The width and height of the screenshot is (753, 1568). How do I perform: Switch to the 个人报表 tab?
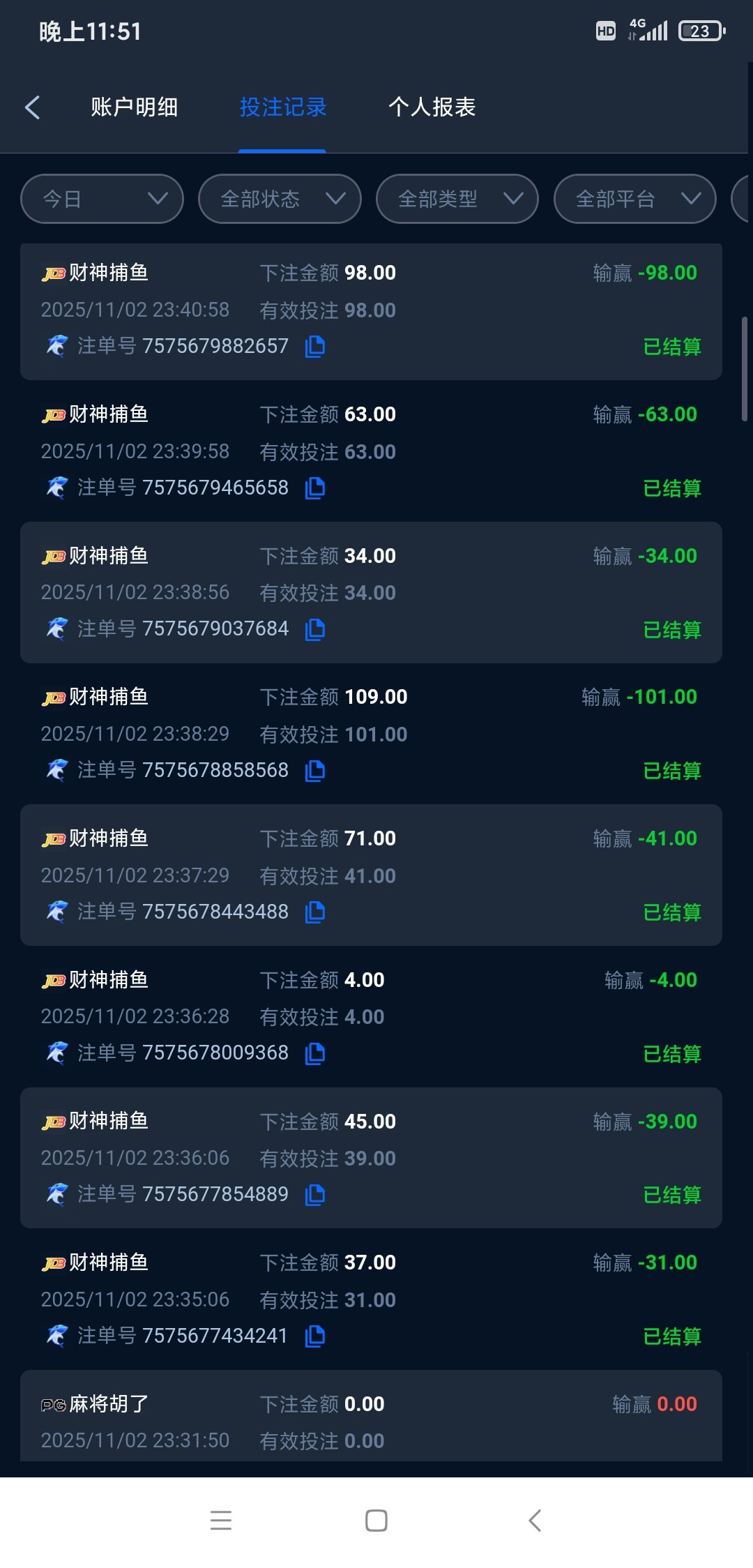pyautogui.click(x=432, y=107)
